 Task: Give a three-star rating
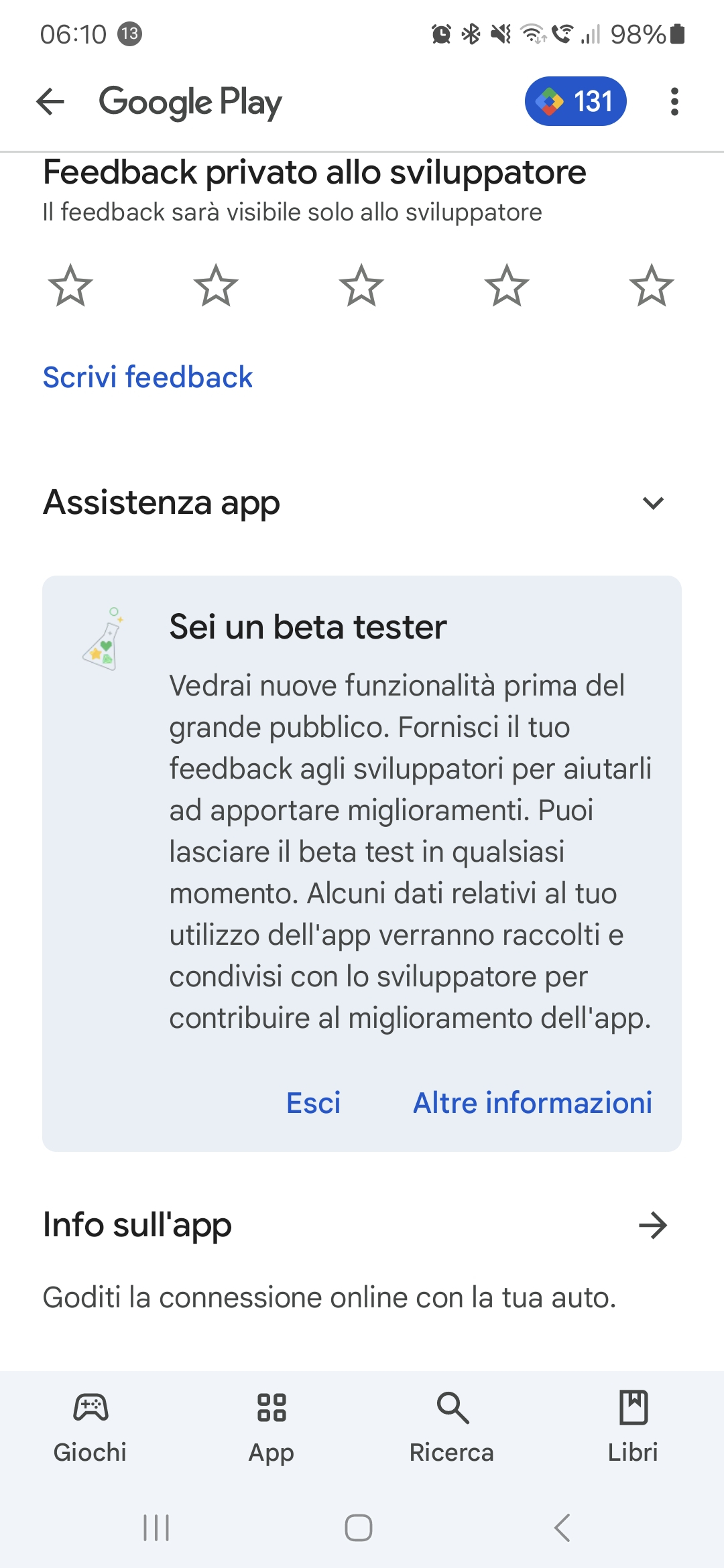coord(361,285)
